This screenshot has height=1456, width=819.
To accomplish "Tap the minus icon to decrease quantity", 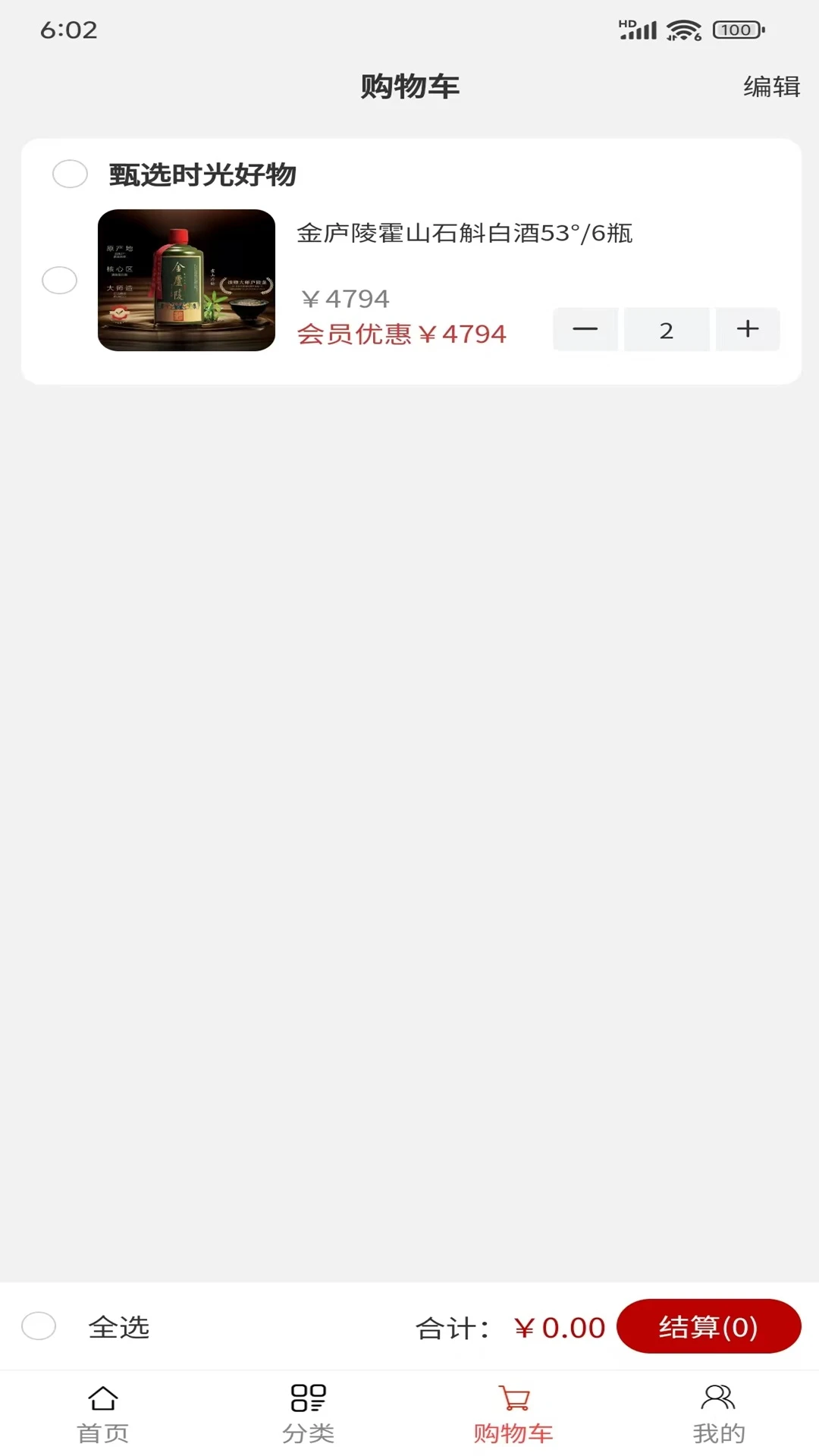I will pyautogui.click(x=585, y=329).
